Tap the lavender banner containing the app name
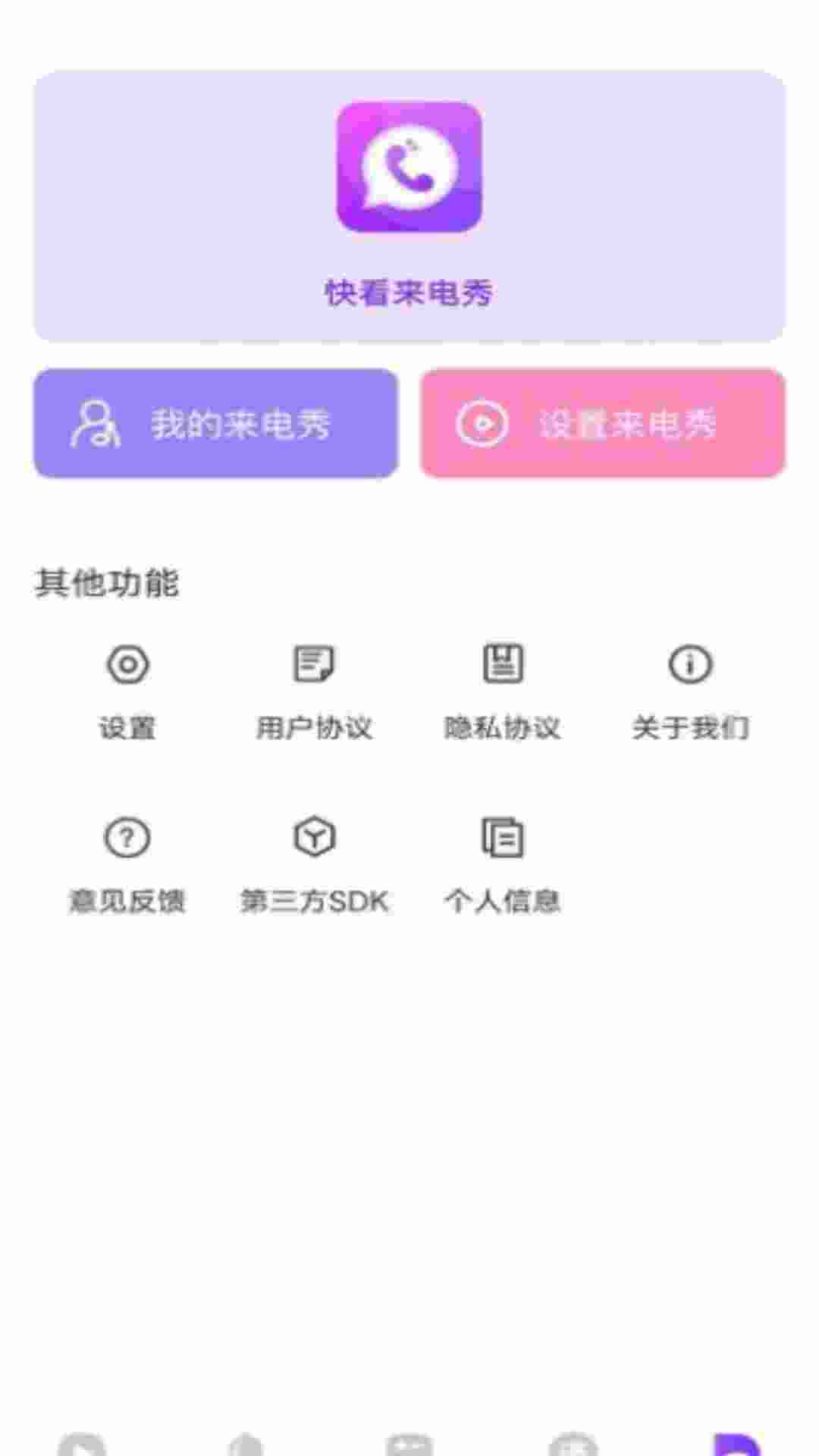The height and width of the screenshot is (1456, 819). (x=408, y=205)
